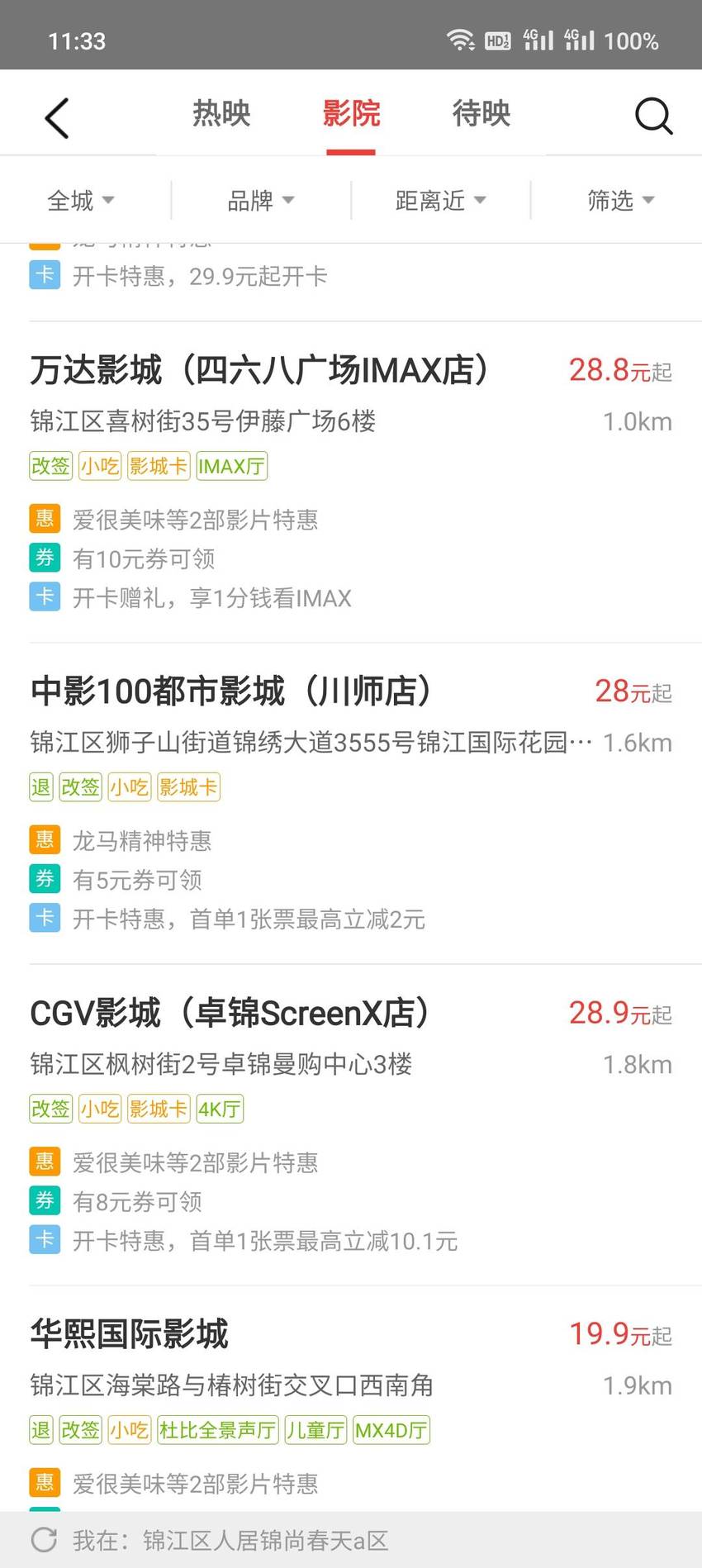Open 万达影城（四六八广场IMAX店）cinema
702x1568 pixels.
pyautogui.click(x=351, y=482)
